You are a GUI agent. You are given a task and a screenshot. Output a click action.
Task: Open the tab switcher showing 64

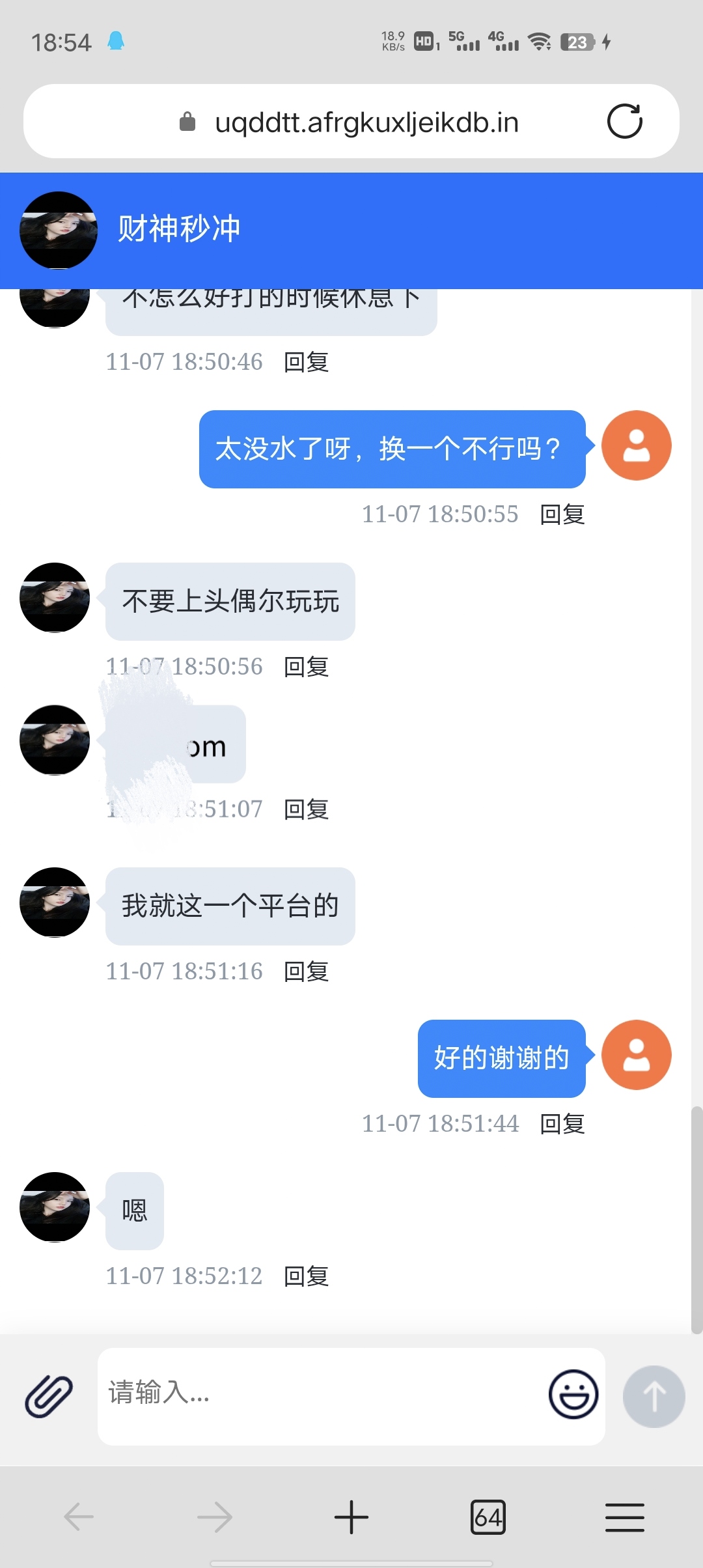(488, 1517)
